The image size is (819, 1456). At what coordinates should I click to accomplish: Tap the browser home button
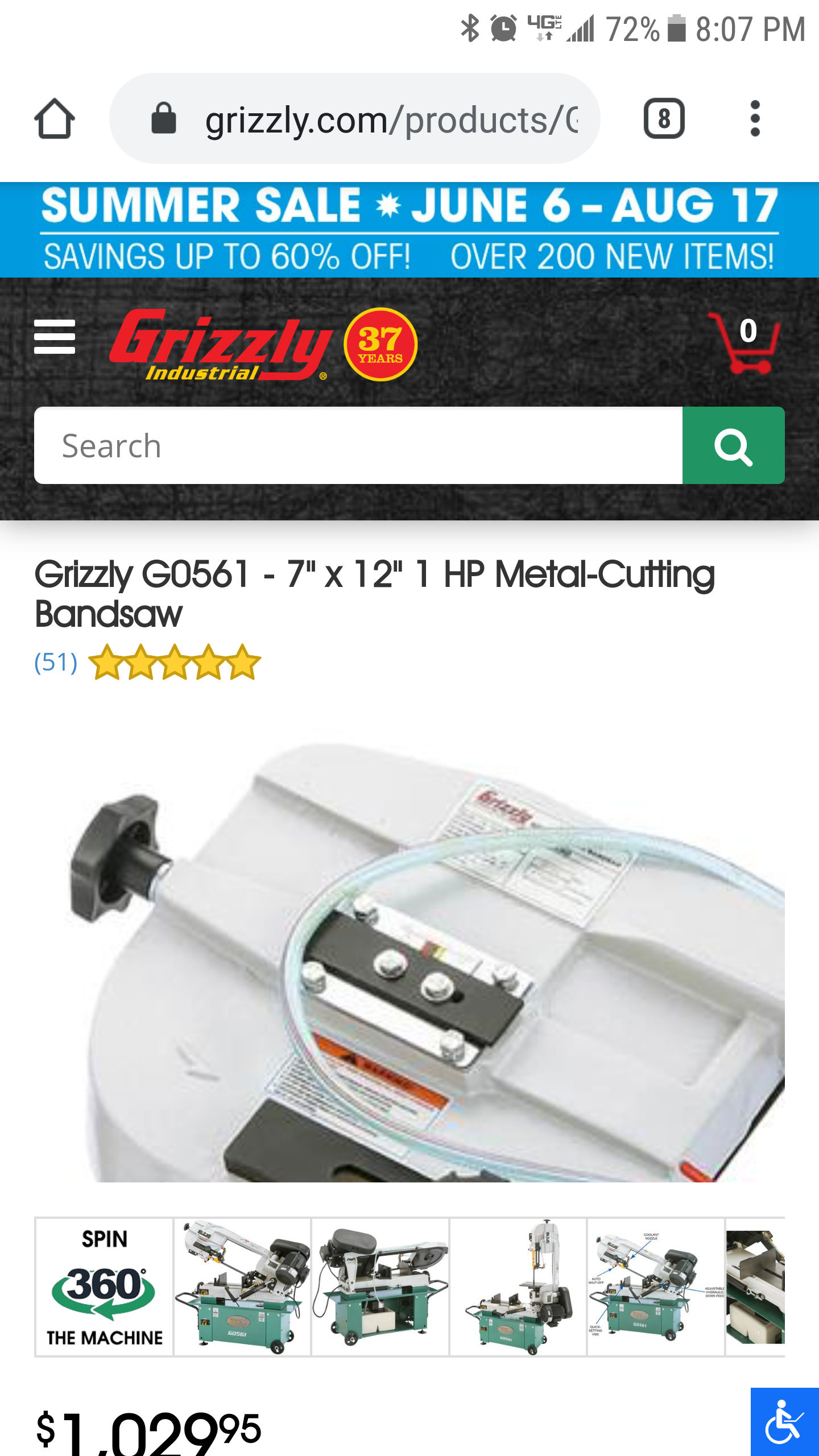tap(55, 119)
